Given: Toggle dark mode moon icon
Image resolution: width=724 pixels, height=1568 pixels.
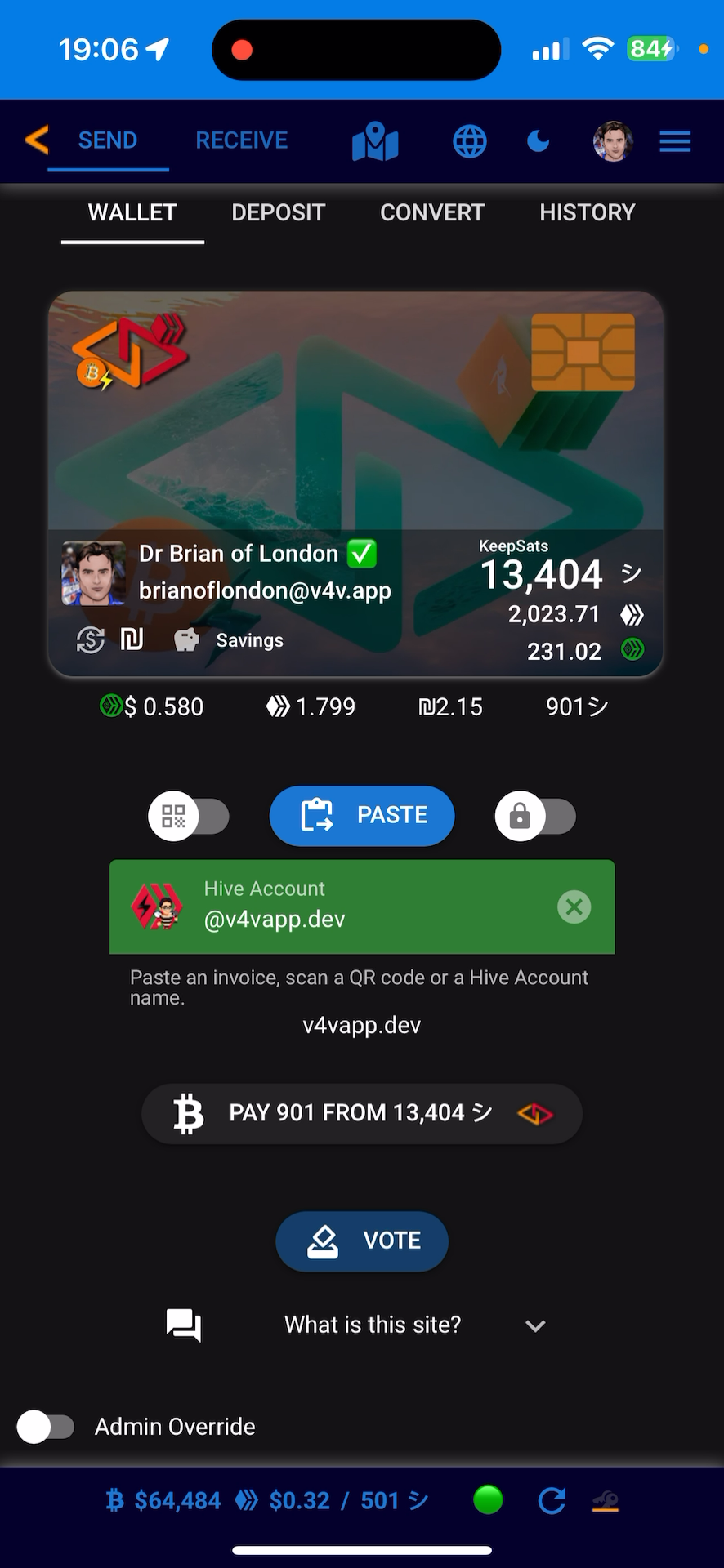Looking at the screenshot, I should tap(538, 141).
